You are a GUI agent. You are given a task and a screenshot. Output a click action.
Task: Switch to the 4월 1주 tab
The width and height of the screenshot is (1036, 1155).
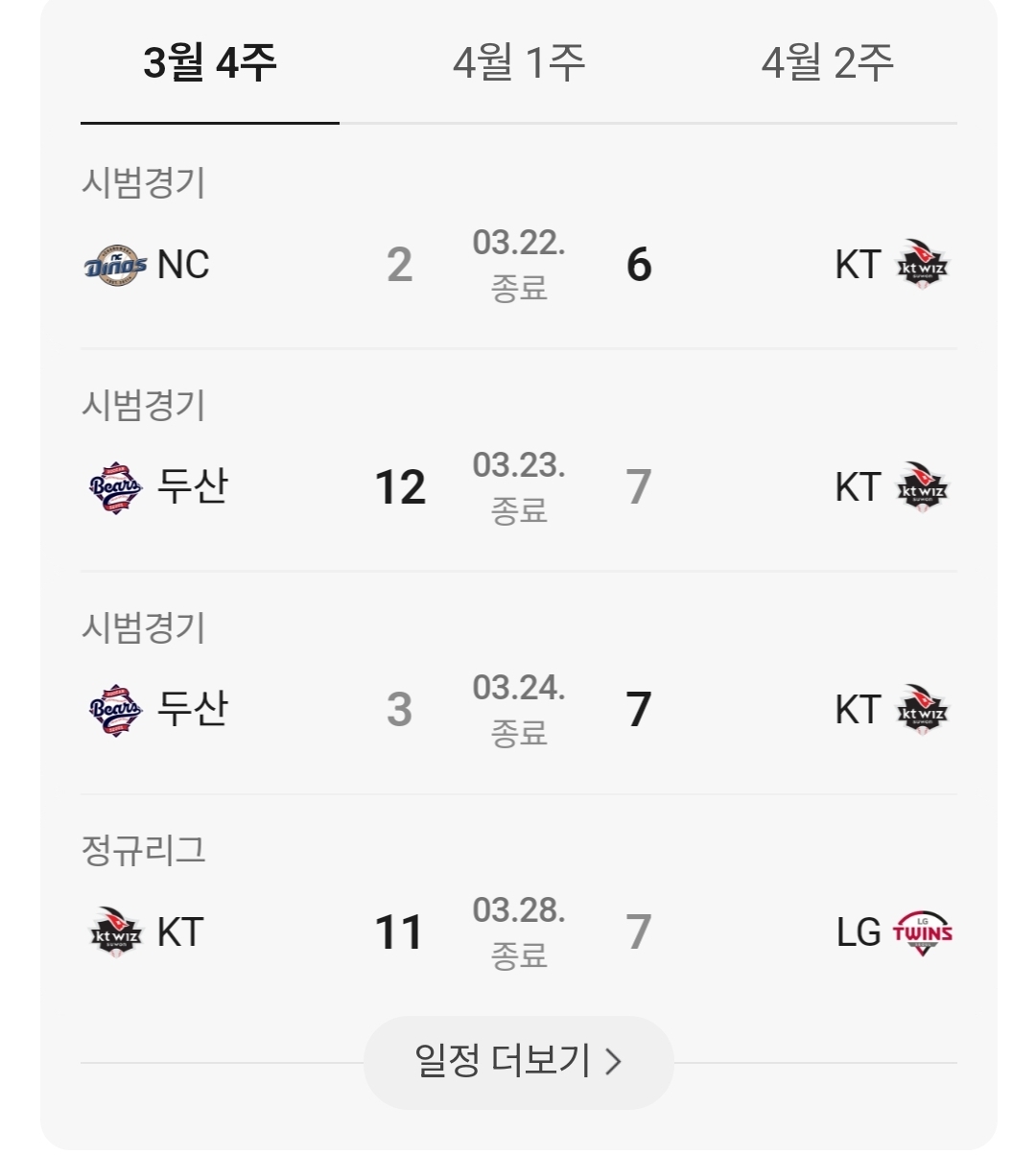click(518, 63)
